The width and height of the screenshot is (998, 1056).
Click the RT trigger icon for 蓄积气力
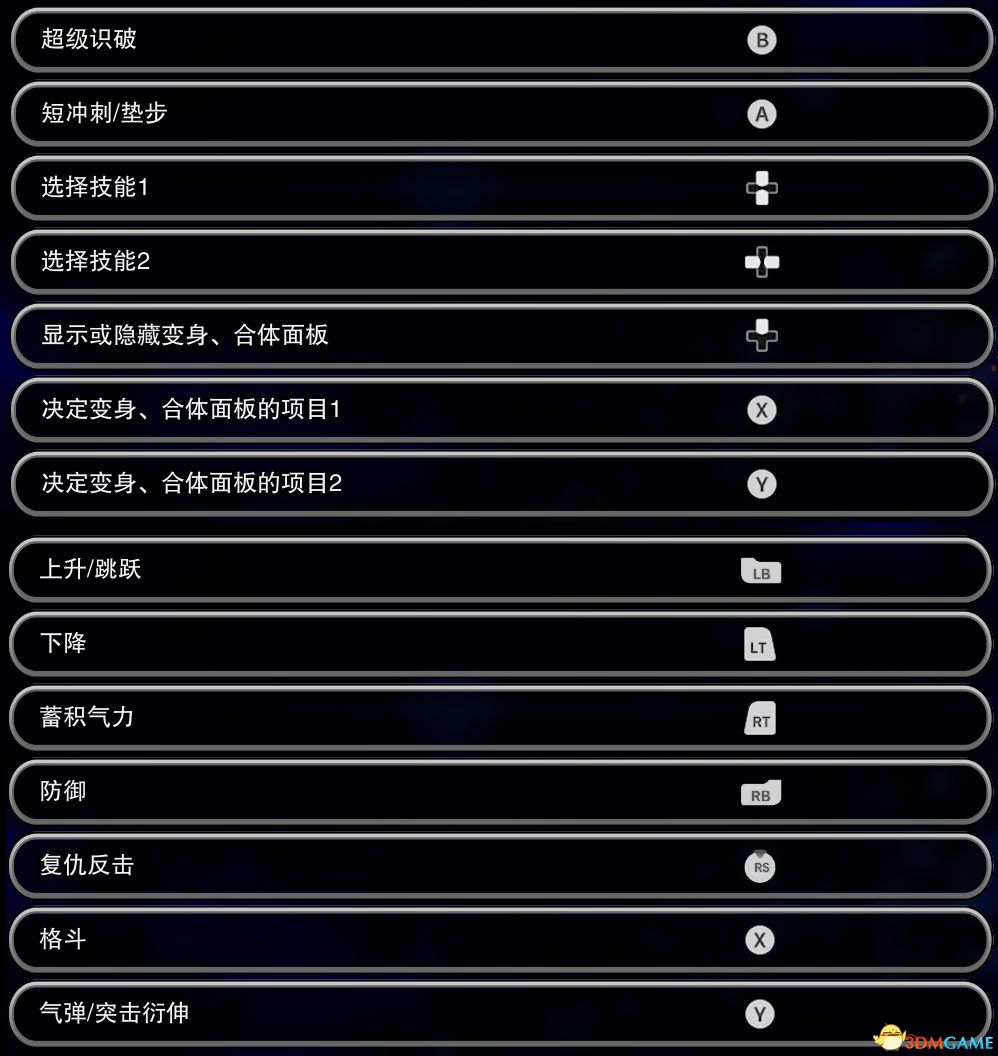pyautogui.click(x=760, y=719)
